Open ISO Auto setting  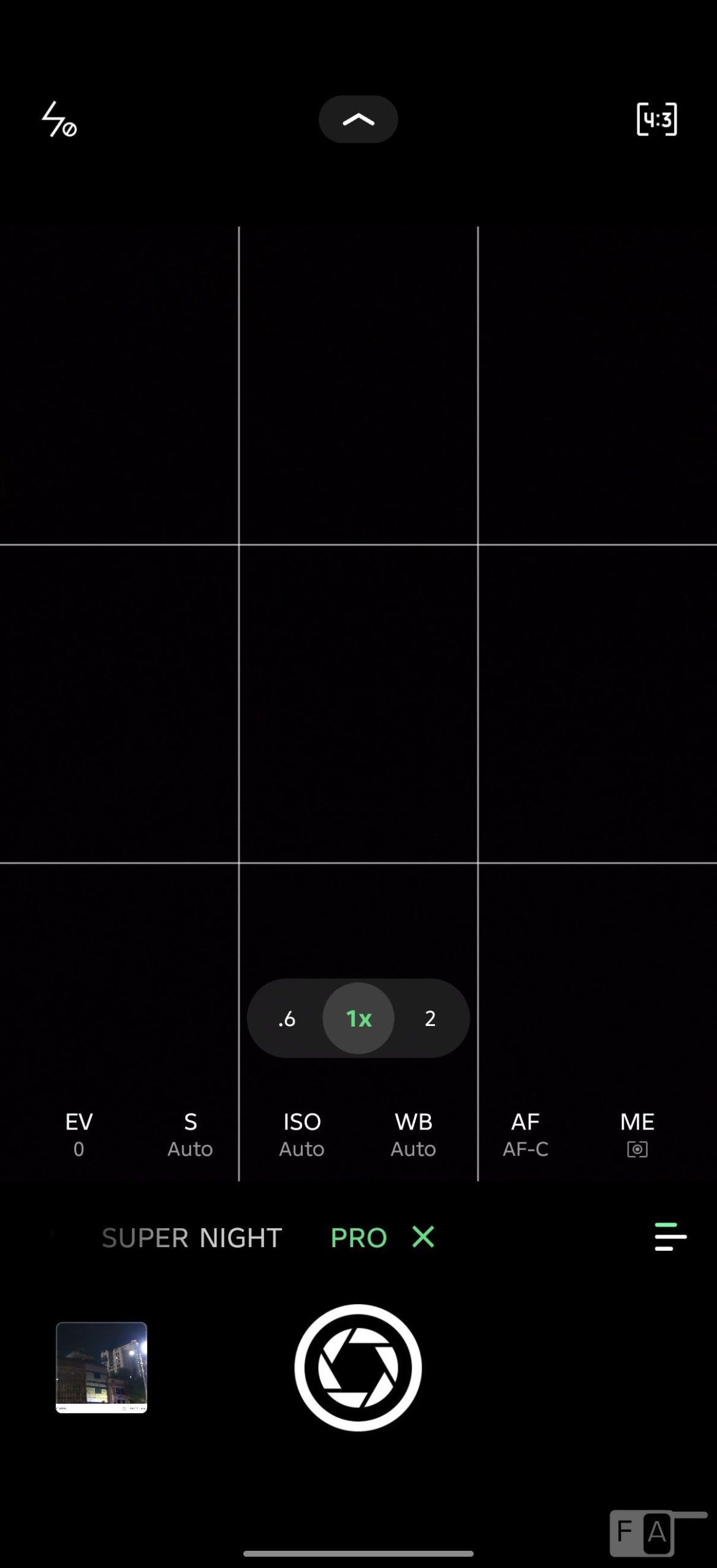[302, 1134]
